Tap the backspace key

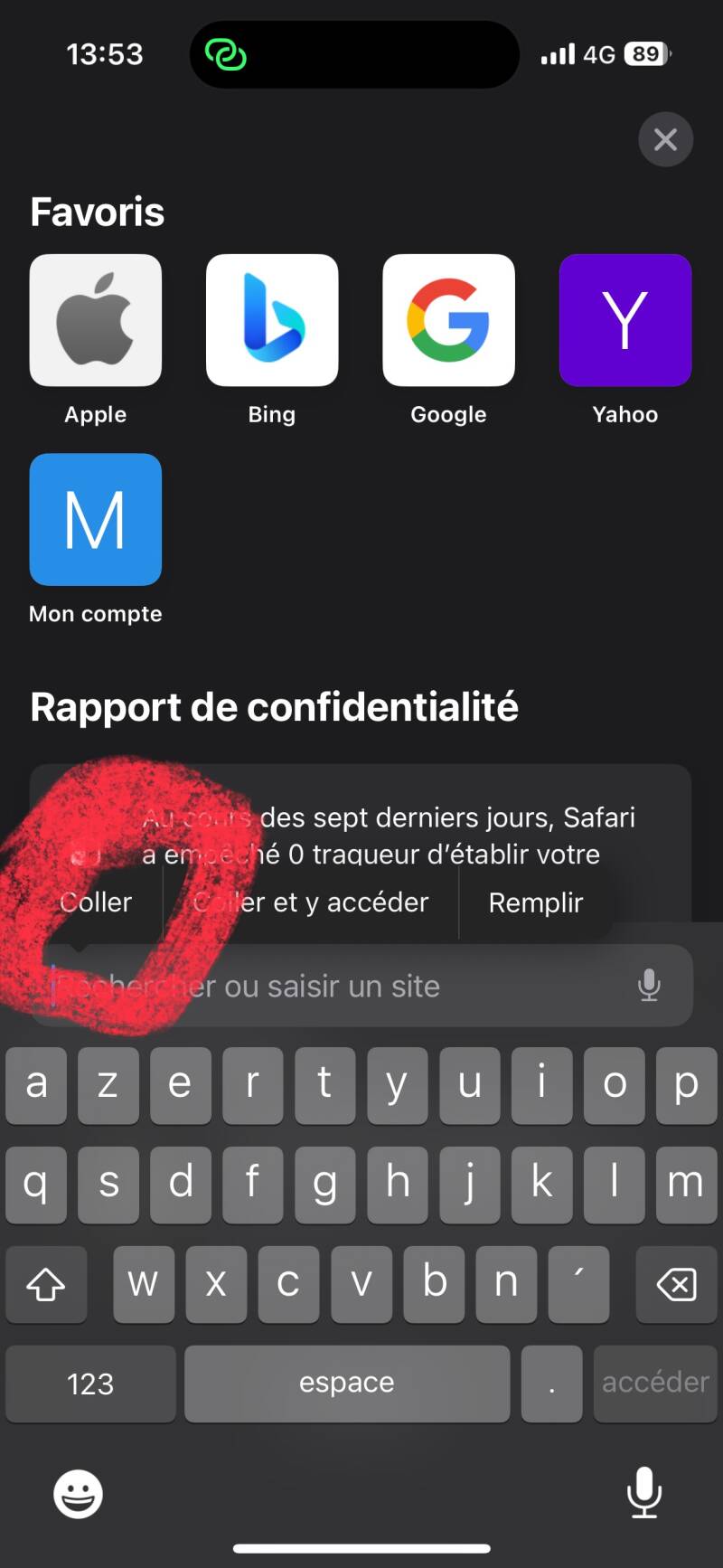point(676,1284)
